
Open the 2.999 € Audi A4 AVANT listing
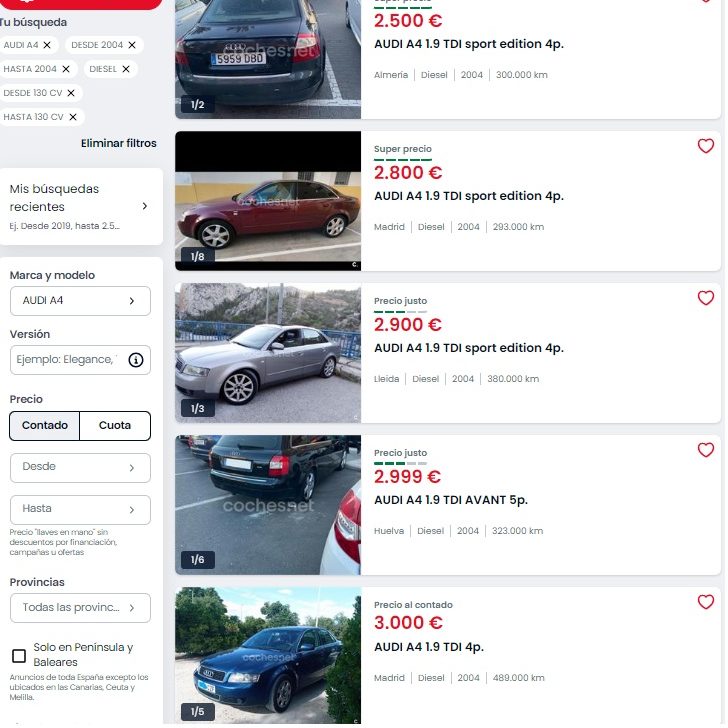450,500
